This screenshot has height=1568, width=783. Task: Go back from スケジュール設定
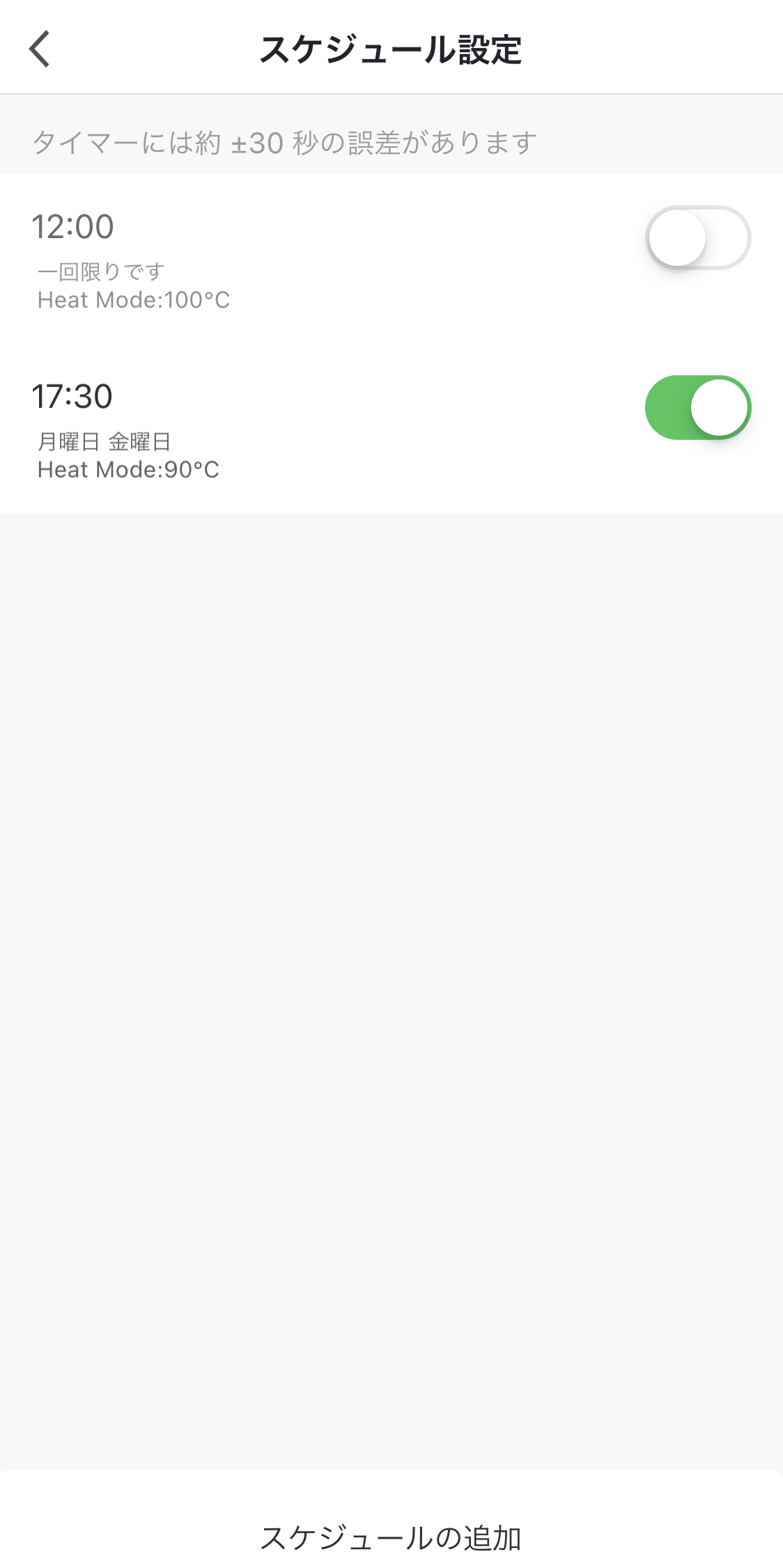click(x=40, y=49)
